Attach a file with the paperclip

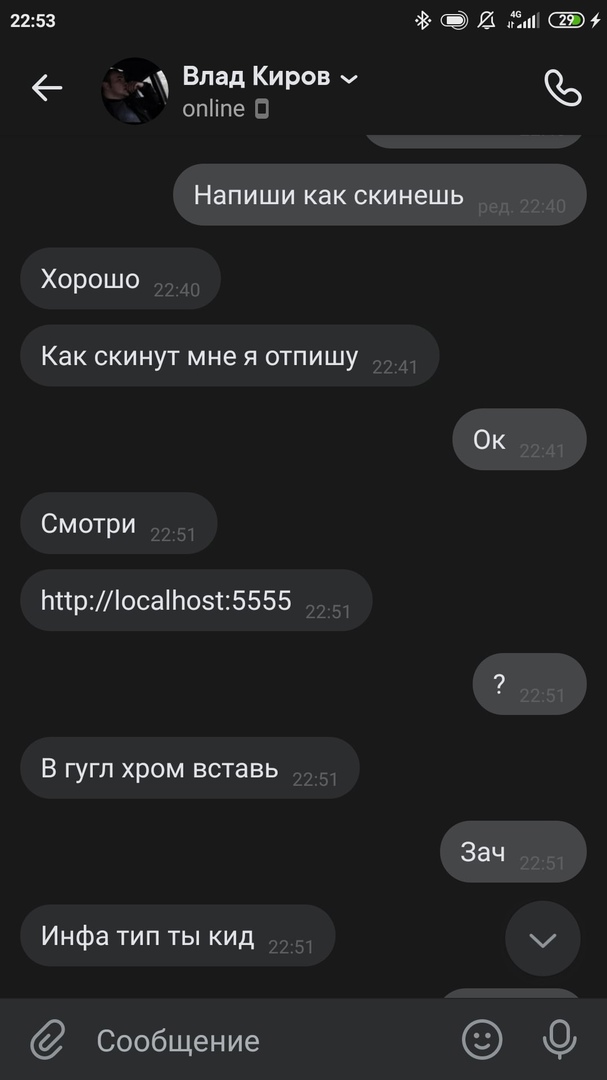coord(47,1040)
